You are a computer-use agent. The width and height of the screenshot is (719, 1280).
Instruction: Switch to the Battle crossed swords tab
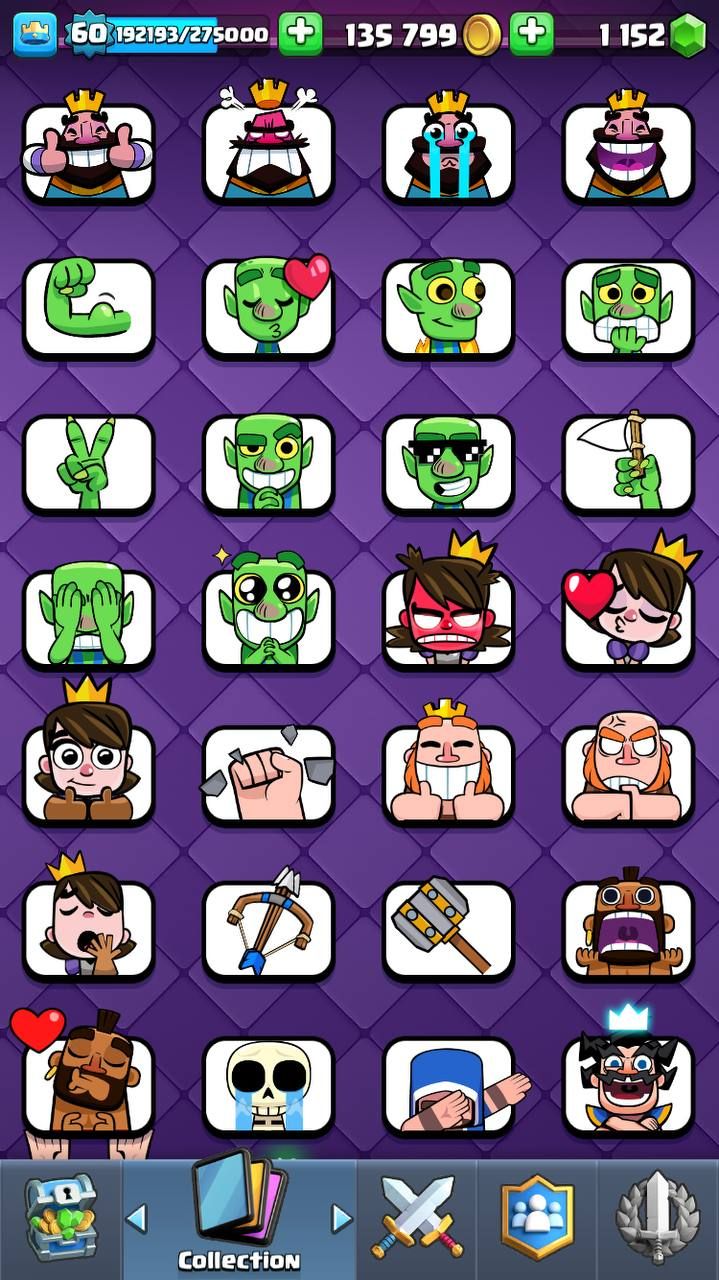[416, 1218]
